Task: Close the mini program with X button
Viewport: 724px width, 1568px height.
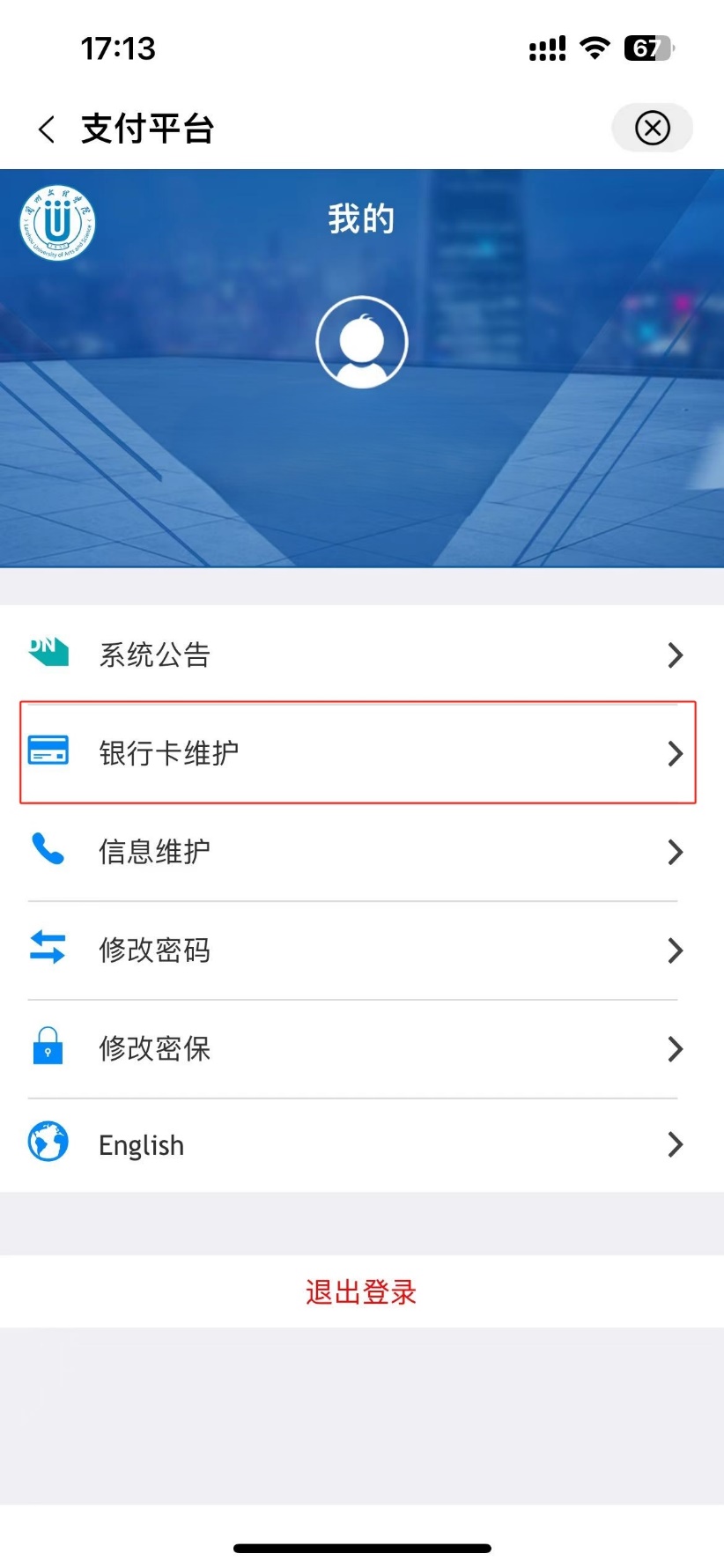Action: point(652,129)
